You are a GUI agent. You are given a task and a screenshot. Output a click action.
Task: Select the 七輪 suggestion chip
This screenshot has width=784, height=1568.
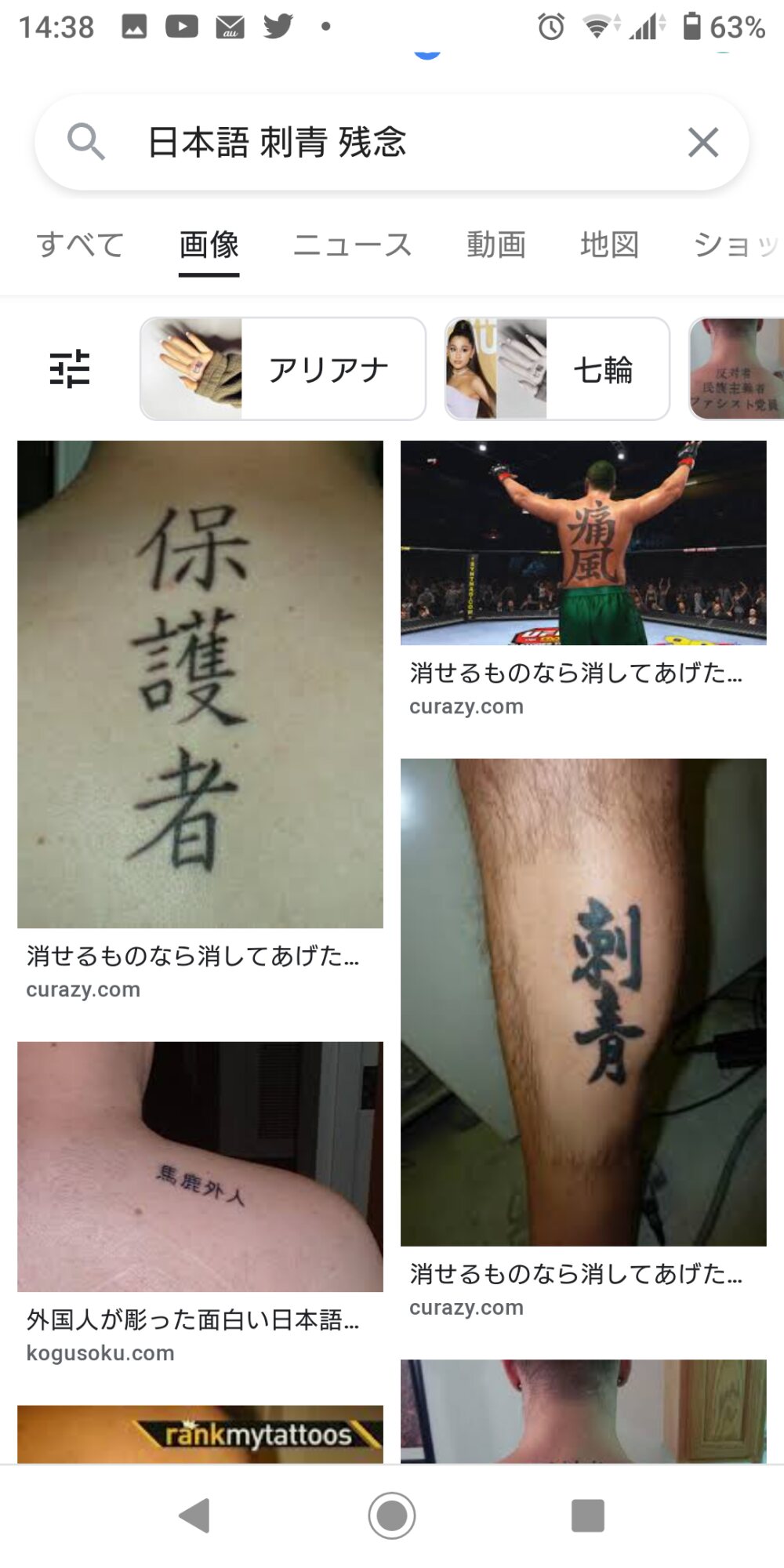557,368
